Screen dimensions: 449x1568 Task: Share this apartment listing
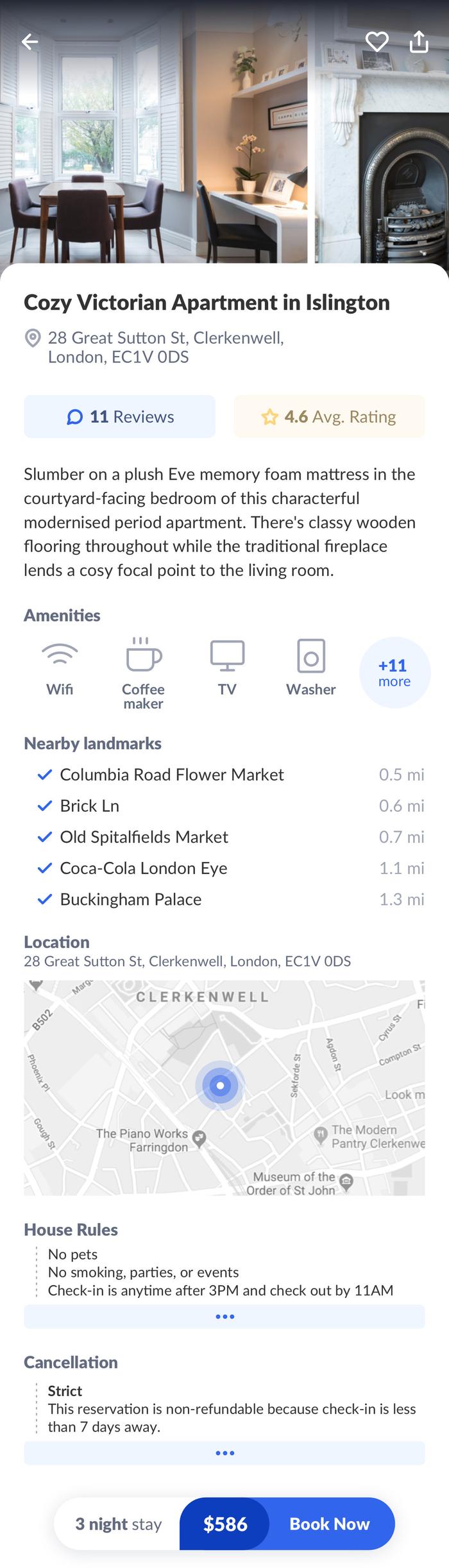[x=418, y=42]
